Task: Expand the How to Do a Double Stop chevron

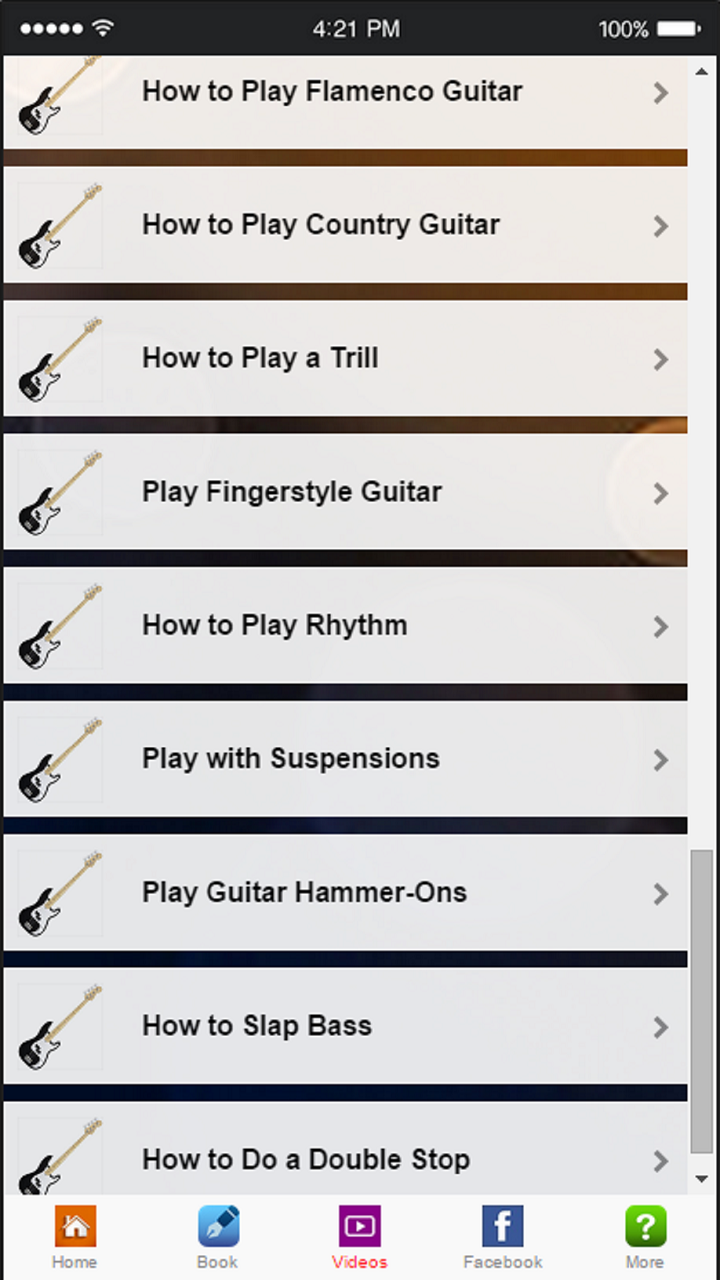Action: (x=660, y=1161)
